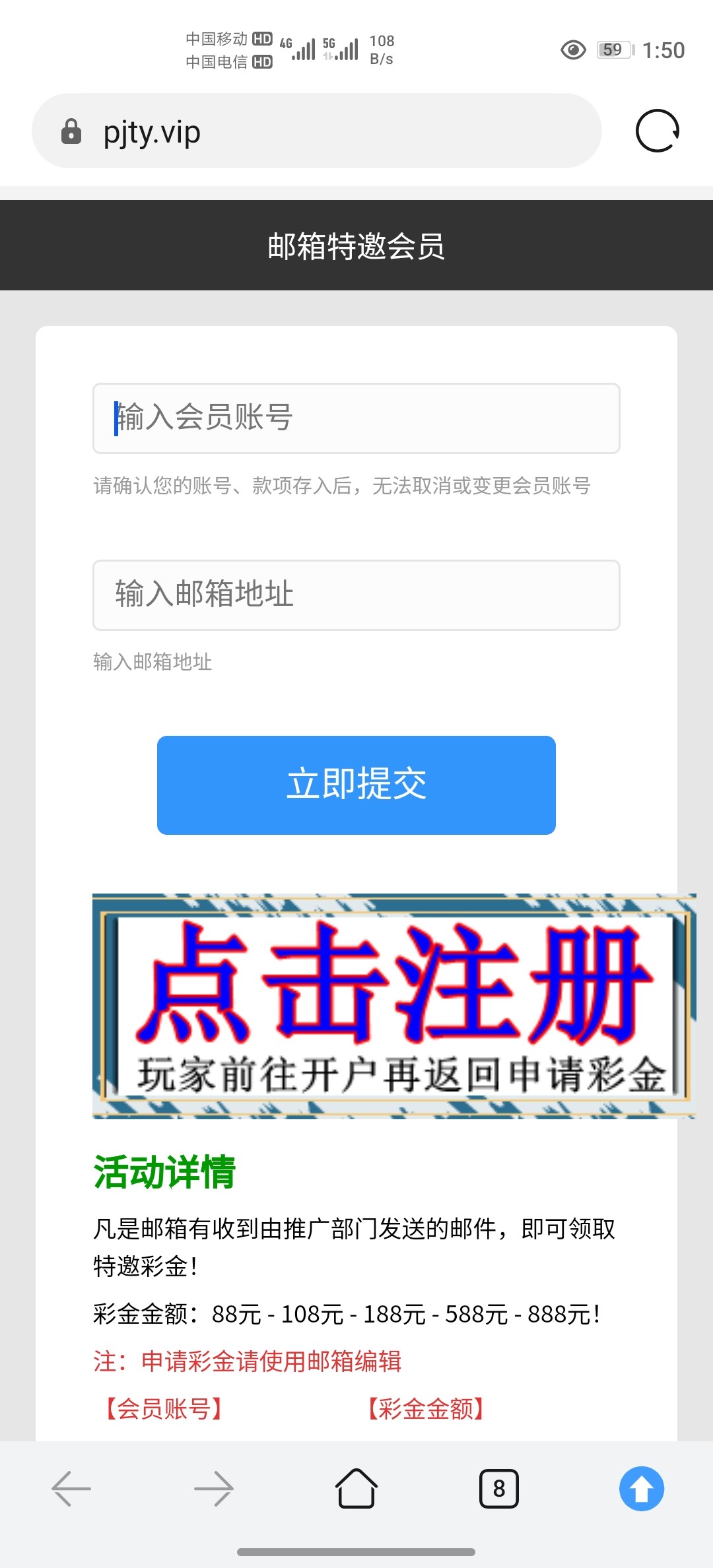Submit the form with 立即提交
Viewport: 713px width, 1568px height.
356,785
